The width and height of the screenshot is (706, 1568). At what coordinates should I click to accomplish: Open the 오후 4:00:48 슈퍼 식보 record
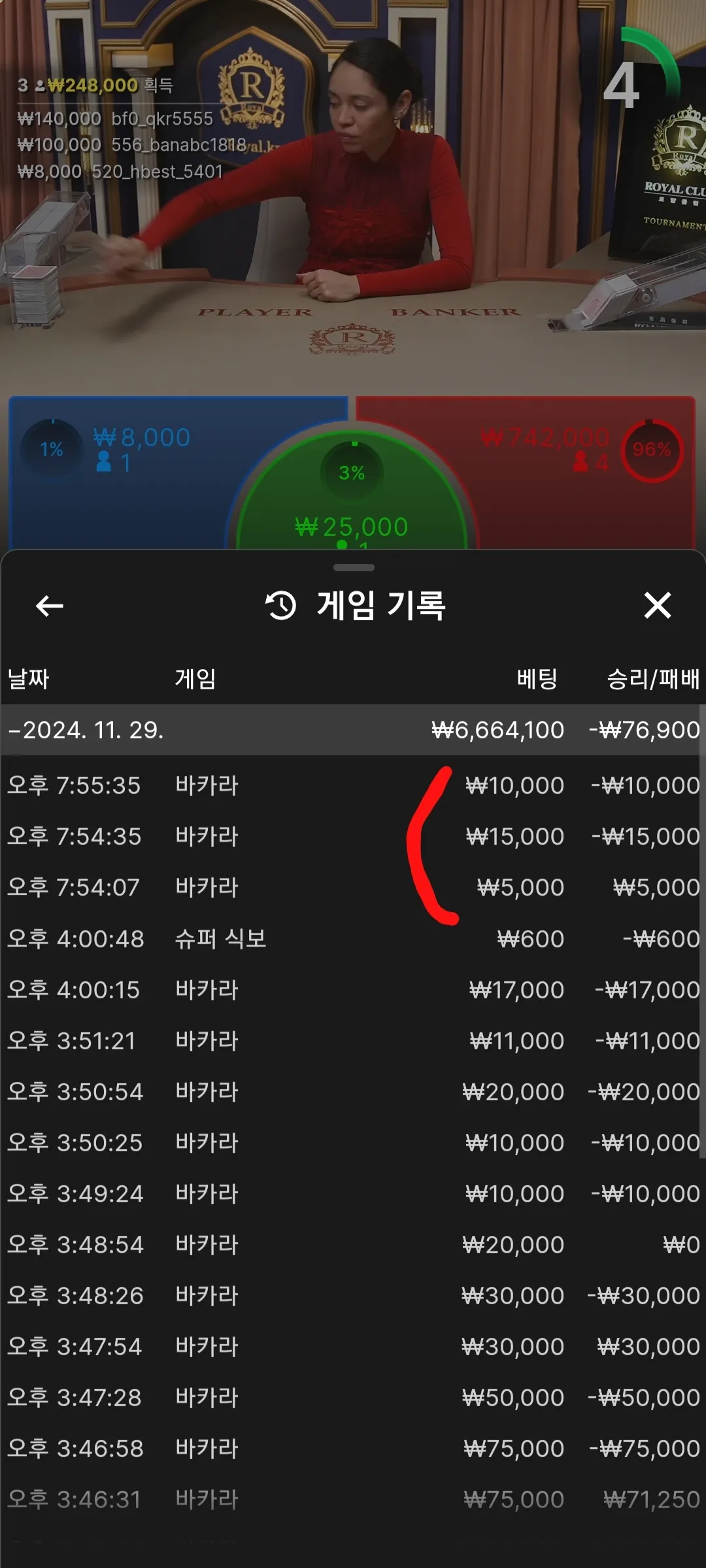pyautogui.click(x=353, y=939)
